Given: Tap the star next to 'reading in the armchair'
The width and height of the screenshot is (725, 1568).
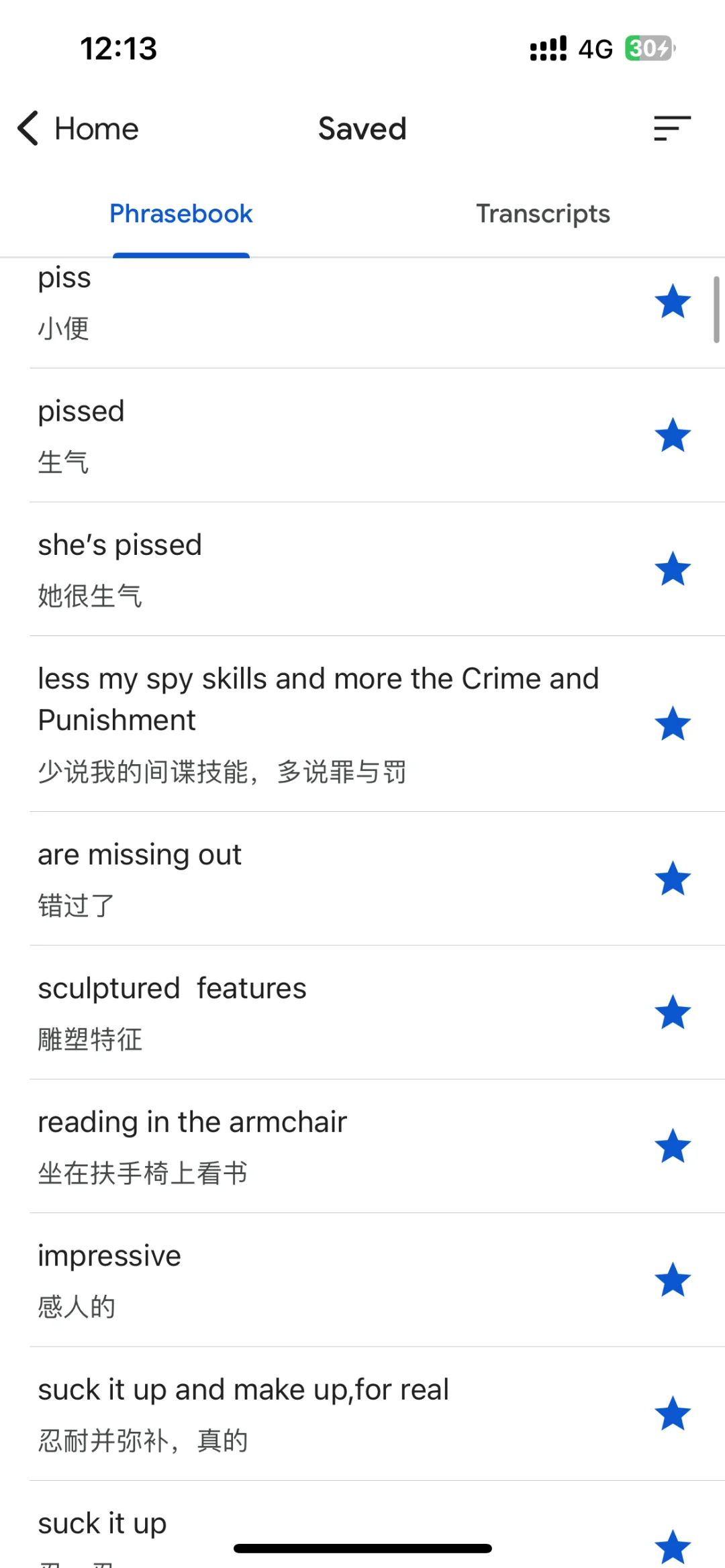Looking at the screenshot, I should pos(673,1146).
